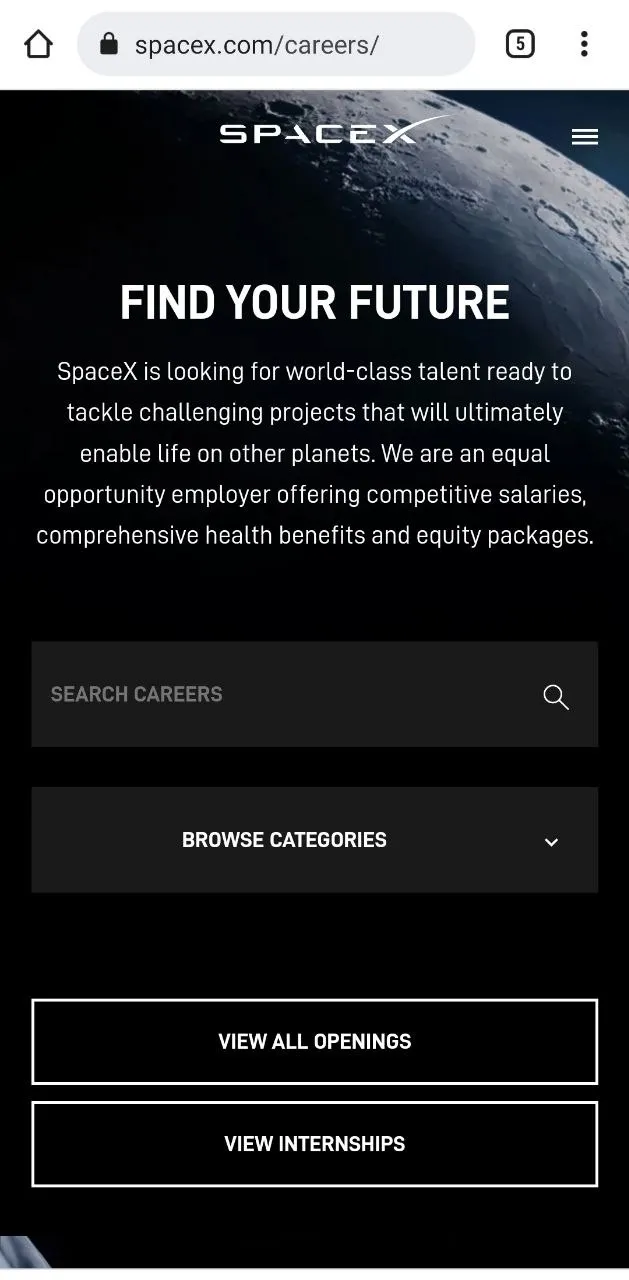This screenshot has height=1280, width=629.
Task: Tap the spacex.com address bar
Action: [276, 44]
